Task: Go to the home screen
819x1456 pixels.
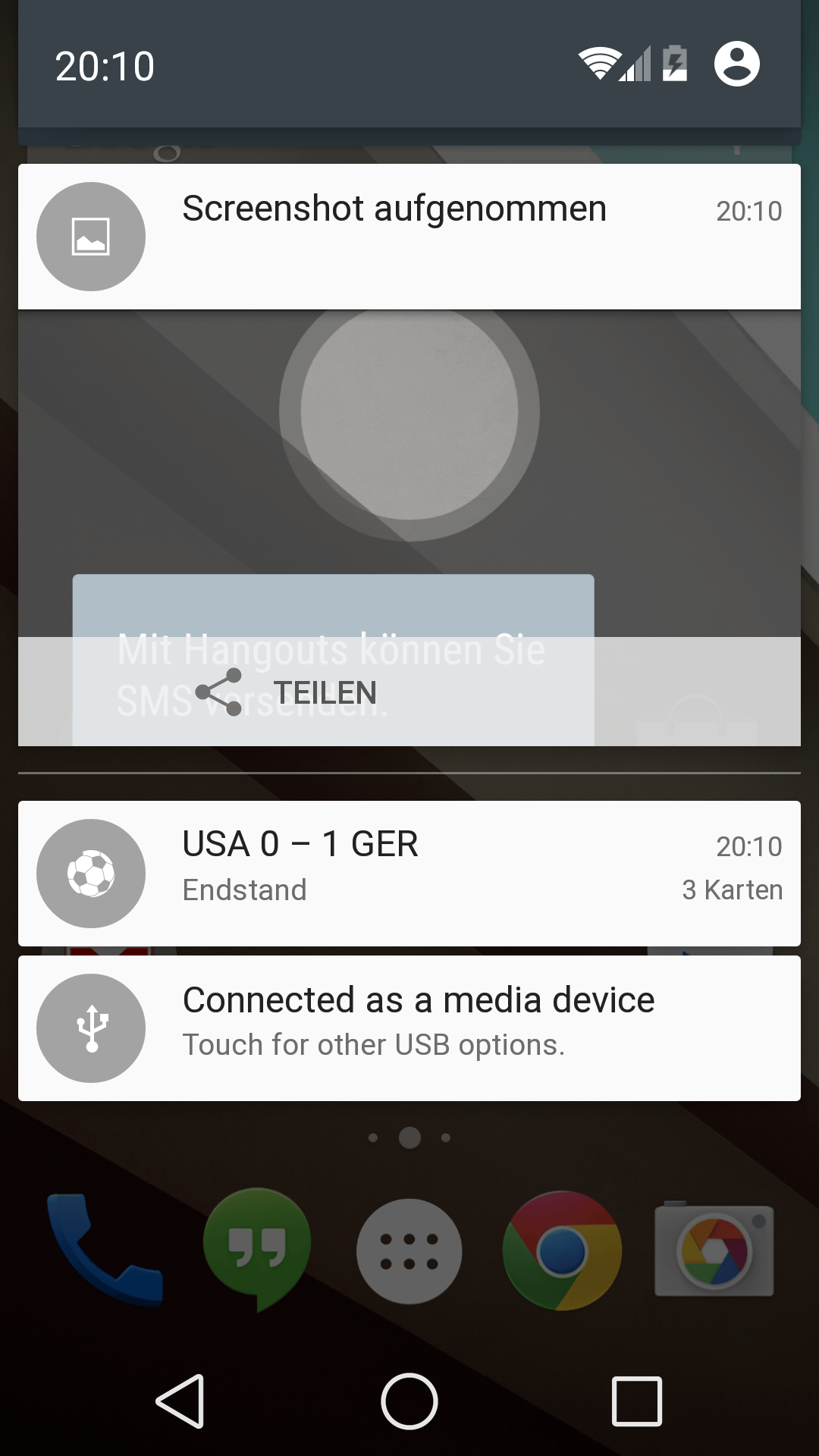Action: point(409,1401)
